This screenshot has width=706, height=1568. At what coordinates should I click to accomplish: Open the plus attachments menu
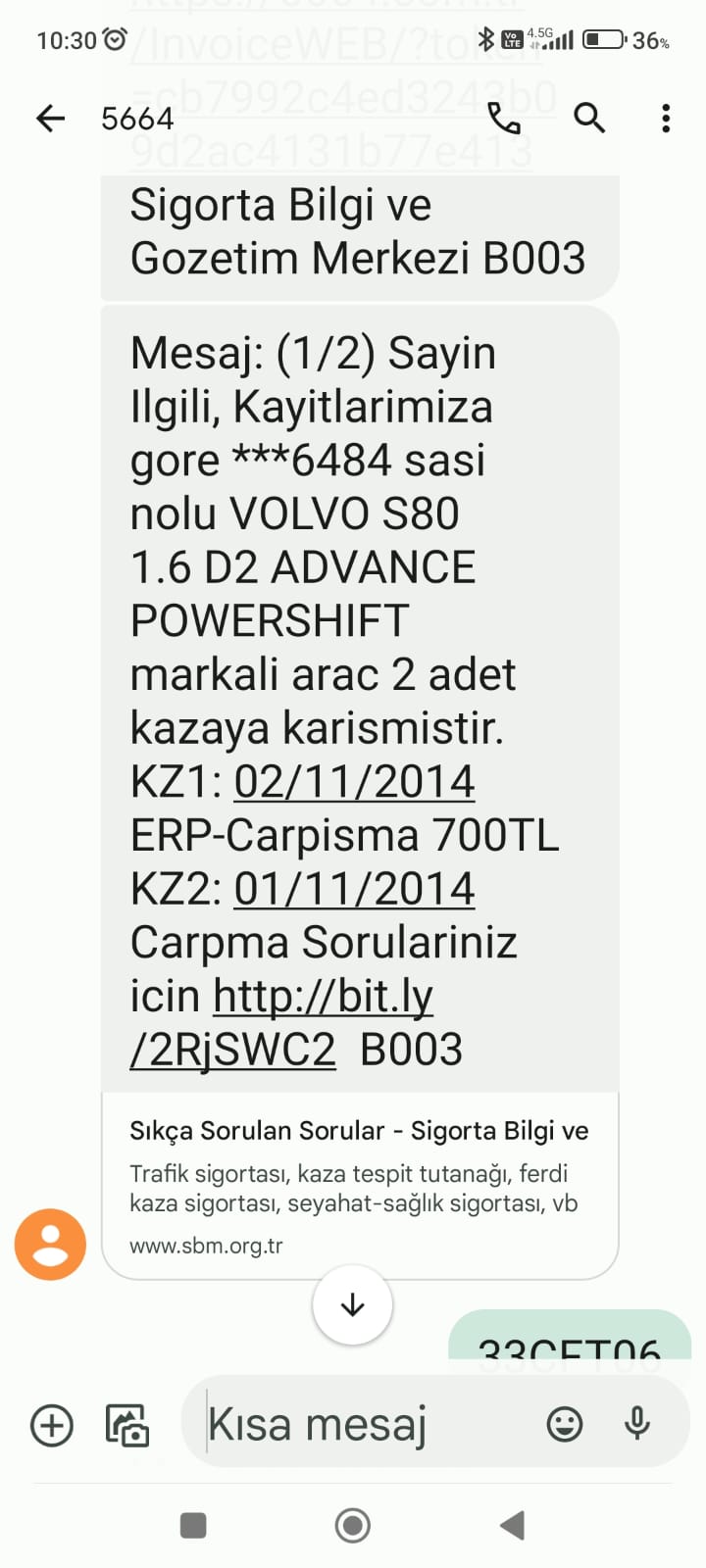[x=52, y=1425]
